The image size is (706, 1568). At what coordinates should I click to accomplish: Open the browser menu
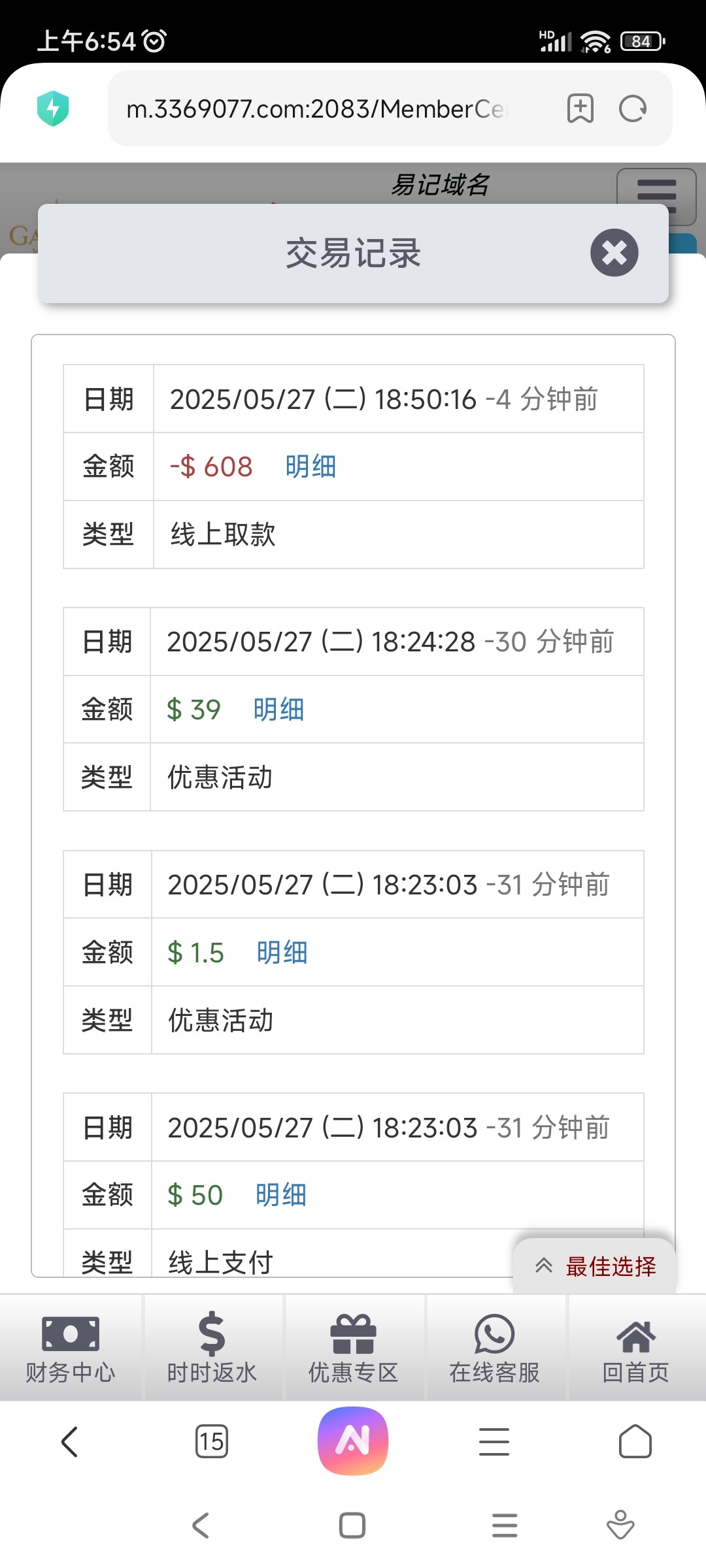tap(494, 1441)
